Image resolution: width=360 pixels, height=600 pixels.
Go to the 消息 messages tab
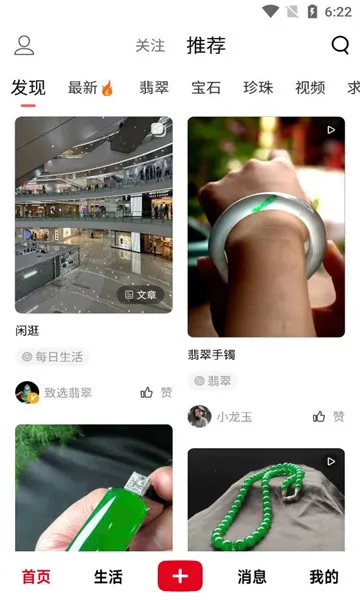(x=252, y=577)
